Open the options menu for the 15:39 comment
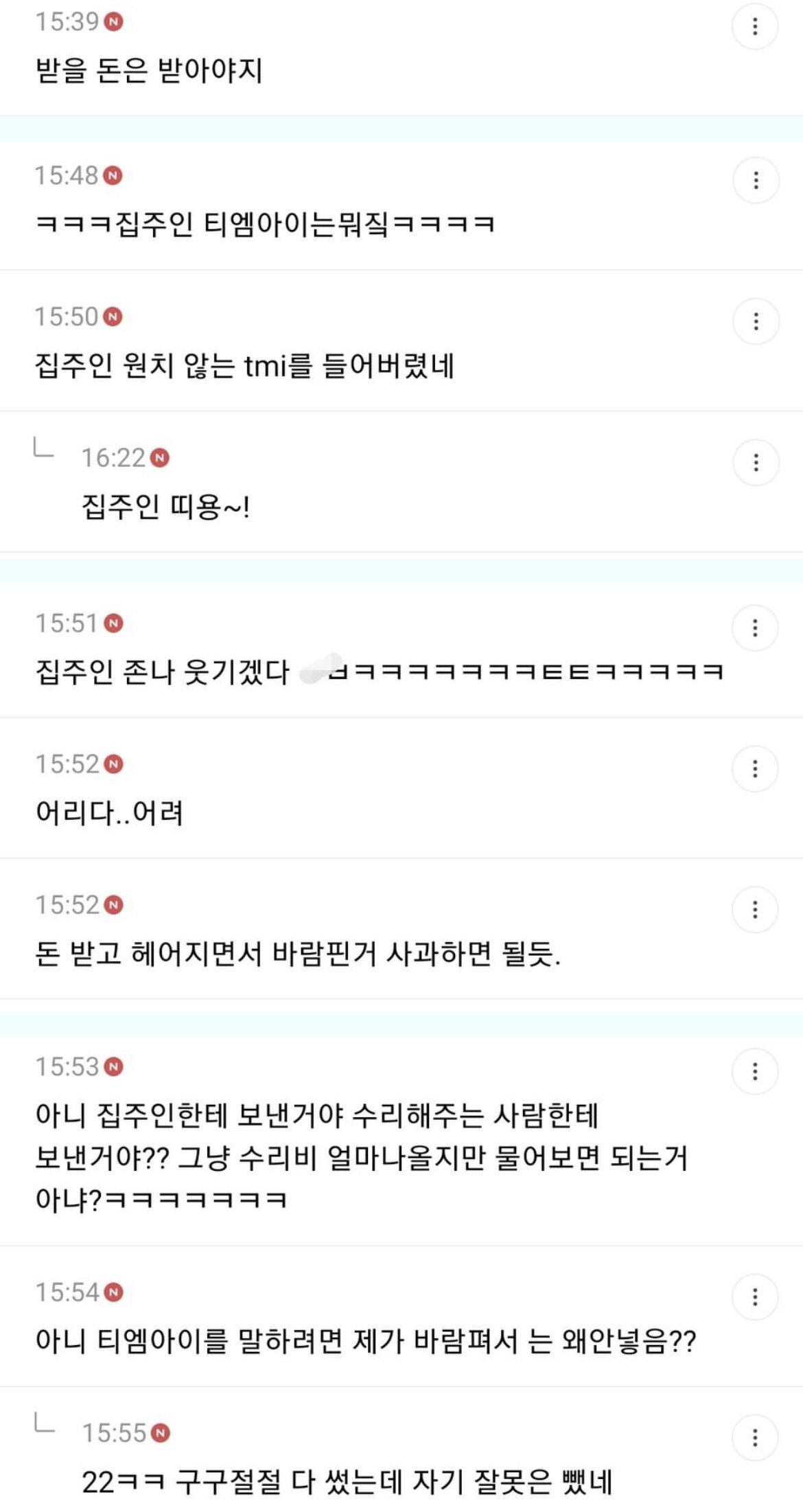This screenshot has height=1512, width=803. pyautogui.click(x=755, y=27)
